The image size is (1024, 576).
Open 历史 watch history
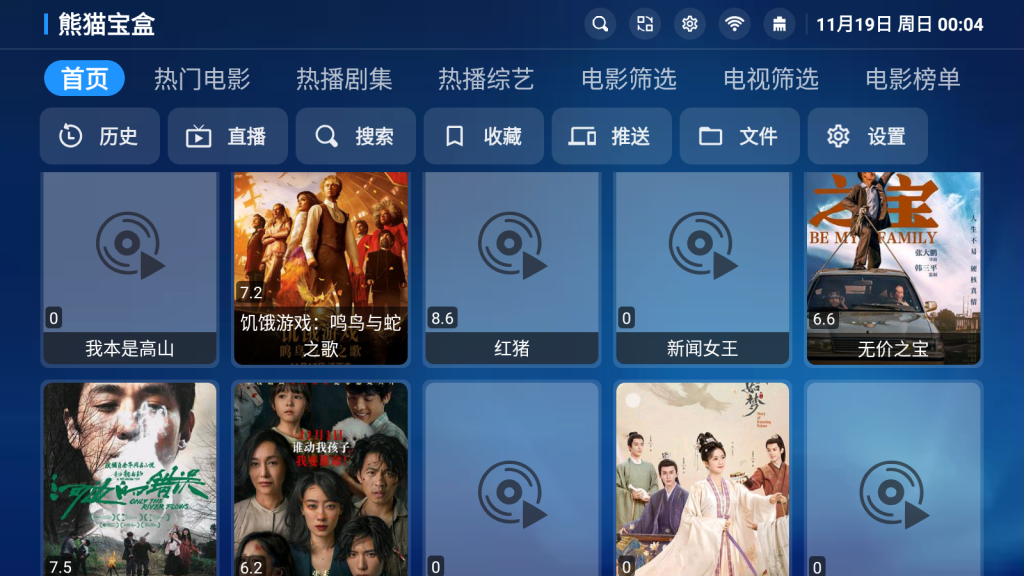pos(100,136)
